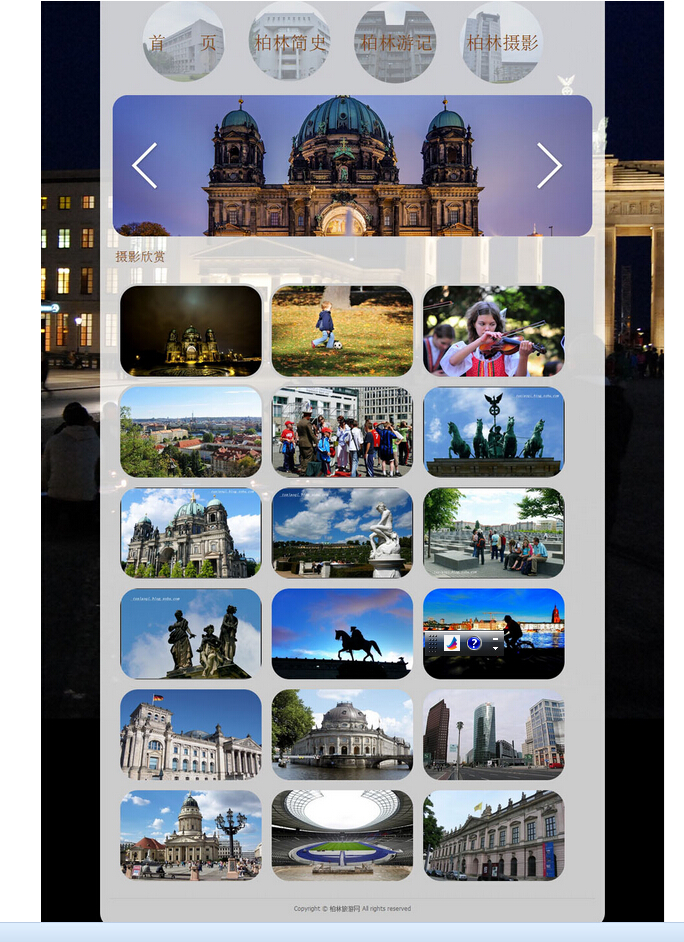The image size is (684, 942).
Task: Open the girl playing violin photo
Action: point(493,331)
